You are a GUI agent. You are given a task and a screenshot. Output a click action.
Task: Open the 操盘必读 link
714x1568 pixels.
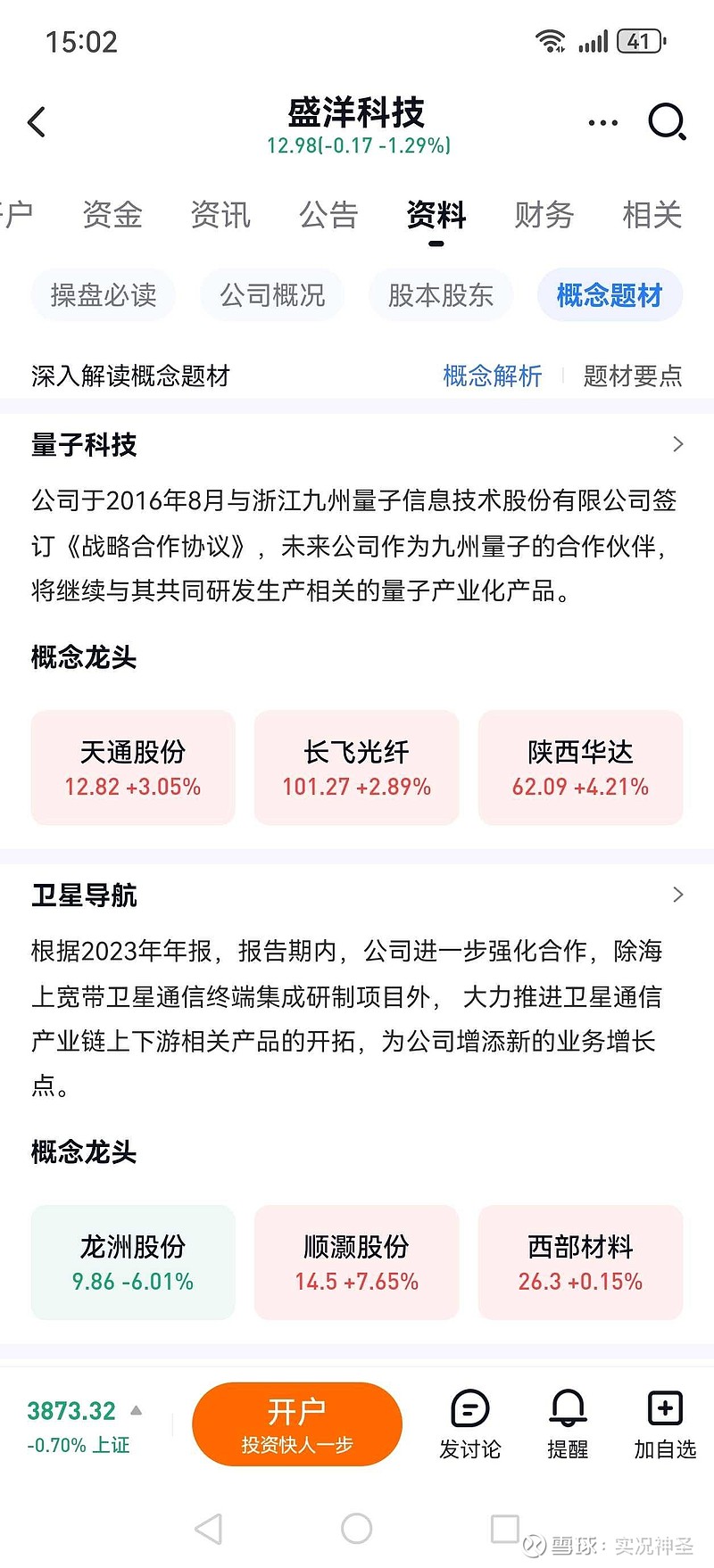pyautogui.click(x=103, y=294)
